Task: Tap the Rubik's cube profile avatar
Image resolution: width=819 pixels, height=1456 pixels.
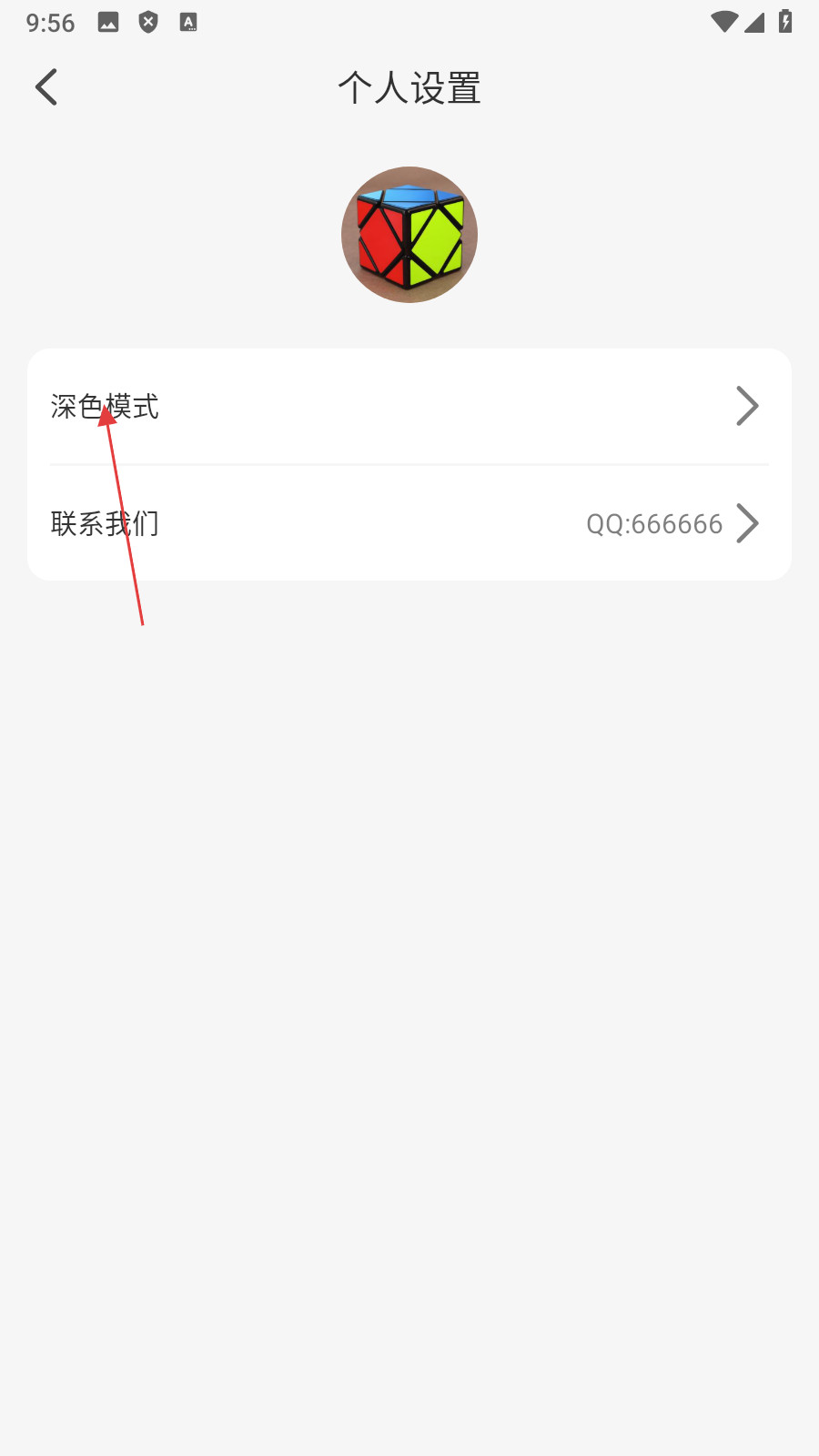Action: click(409, 235)
